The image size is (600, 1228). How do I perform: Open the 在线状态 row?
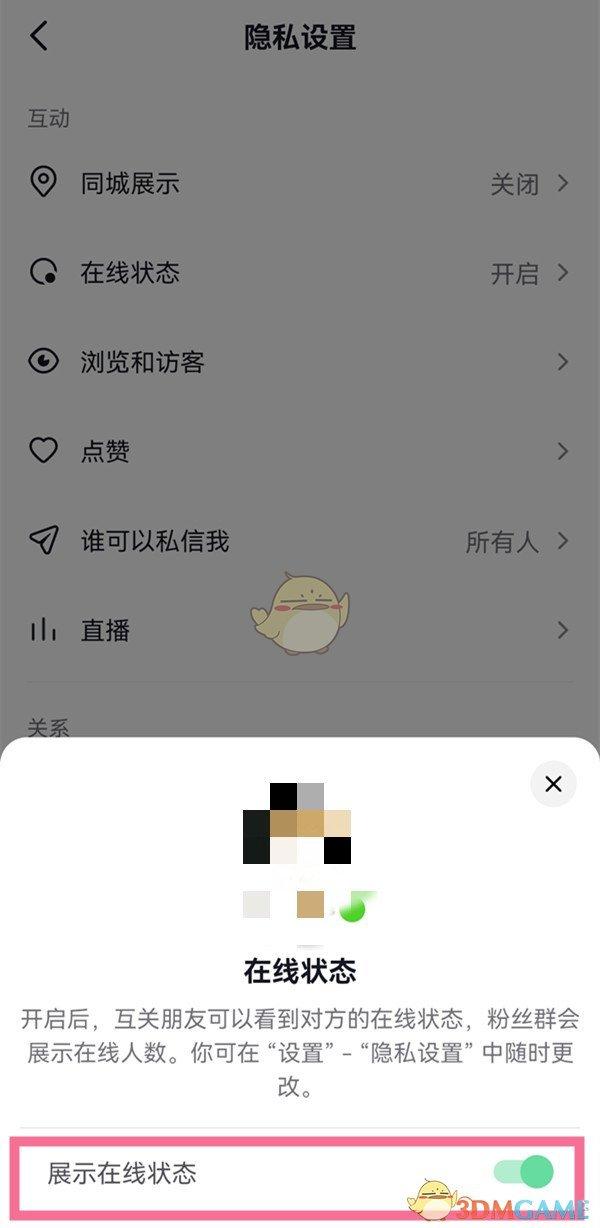click(x=300, y=273)
